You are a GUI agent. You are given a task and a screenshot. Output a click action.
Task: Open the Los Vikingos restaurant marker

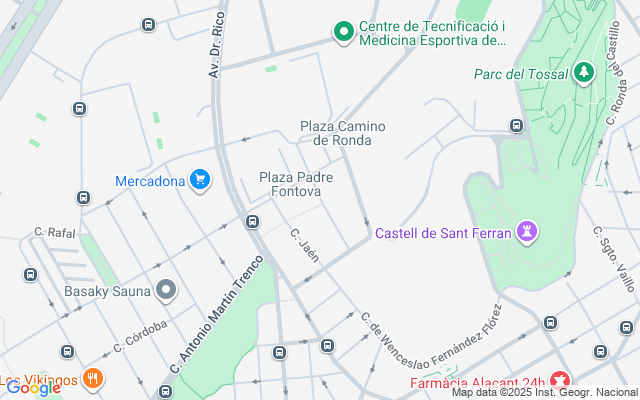[93, 379]
